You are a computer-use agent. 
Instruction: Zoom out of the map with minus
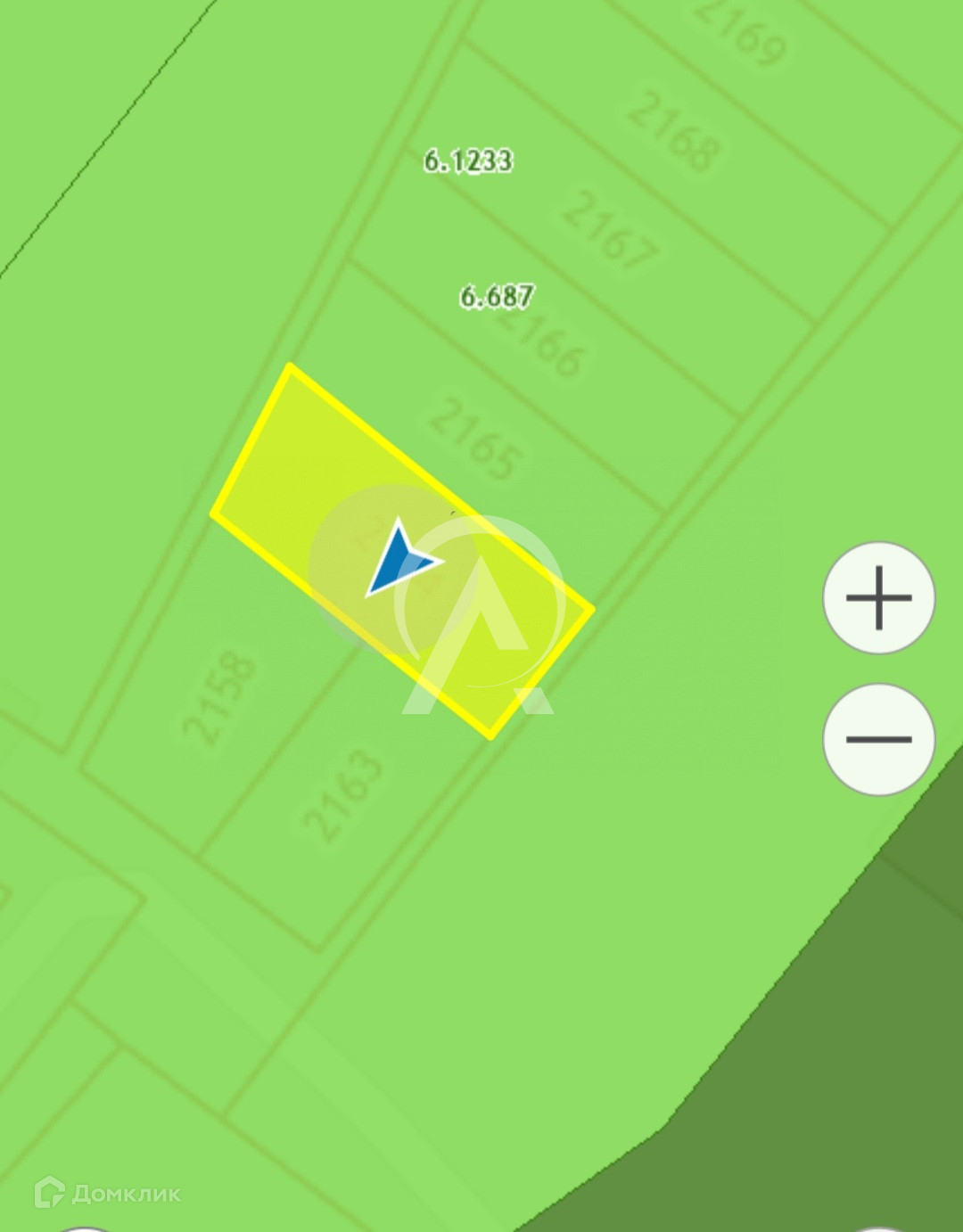point(878,739)
